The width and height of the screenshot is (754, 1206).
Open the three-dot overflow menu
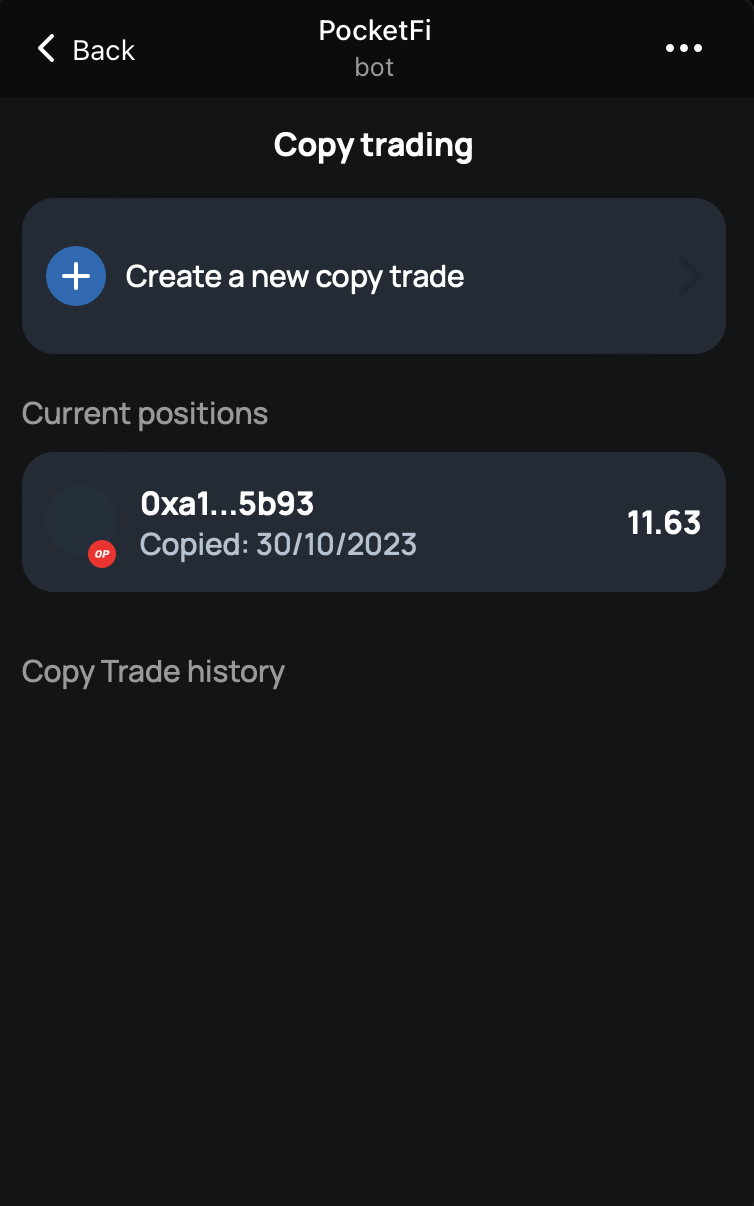tap(684, 48)
